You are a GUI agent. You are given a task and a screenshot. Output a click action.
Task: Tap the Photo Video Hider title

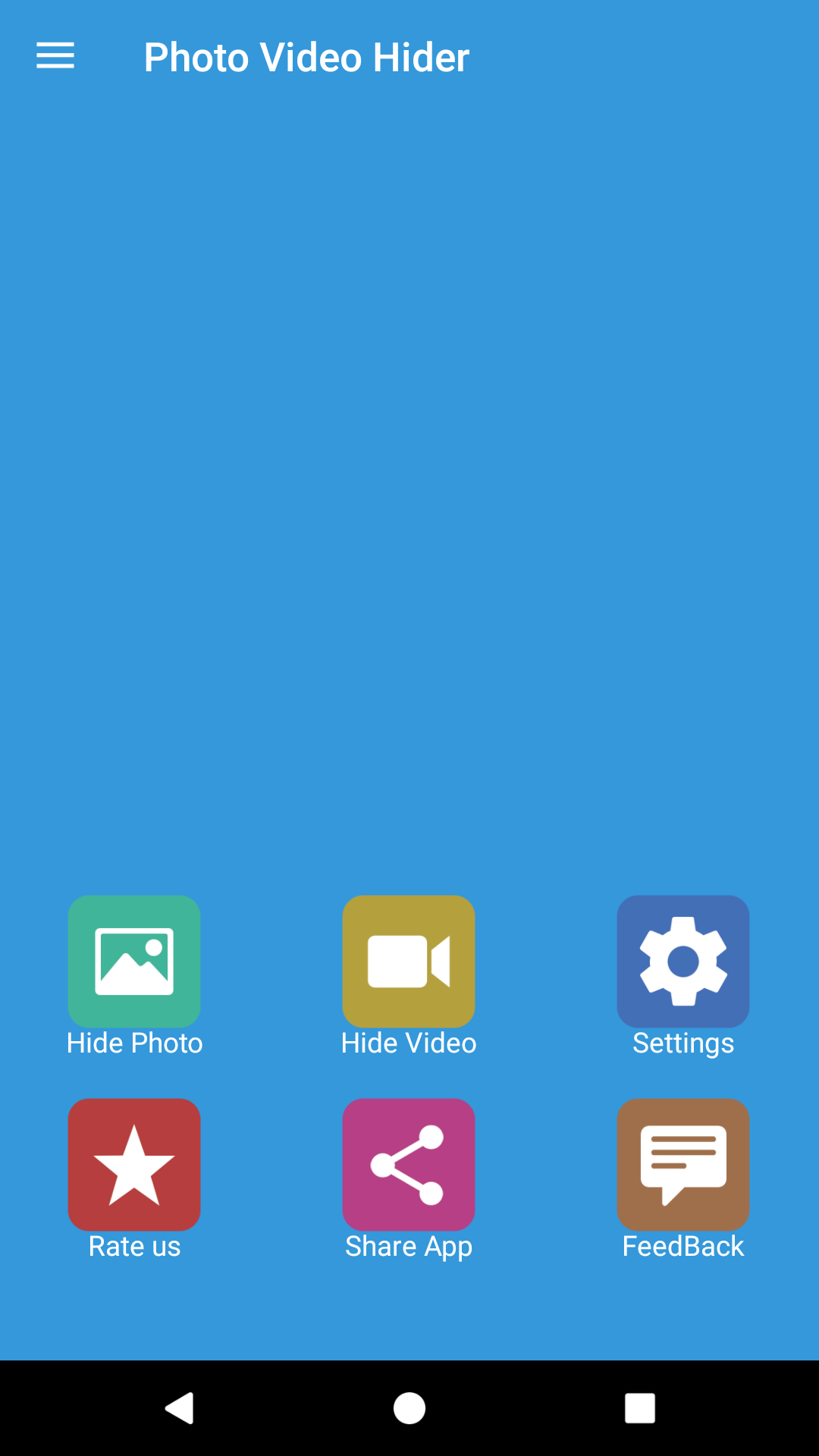coord(307,57)
